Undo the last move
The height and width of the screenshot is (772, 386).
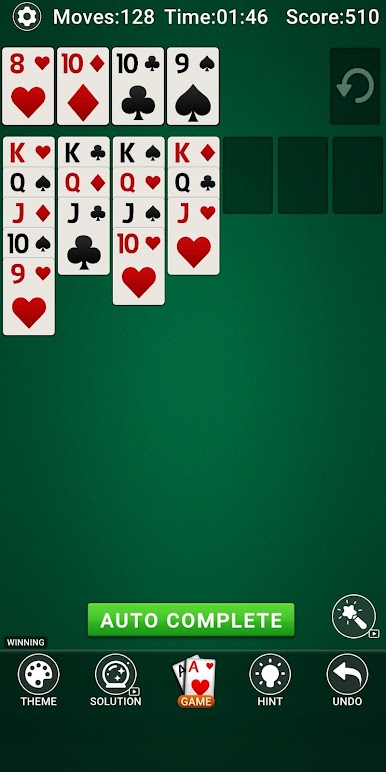point(347,680)
